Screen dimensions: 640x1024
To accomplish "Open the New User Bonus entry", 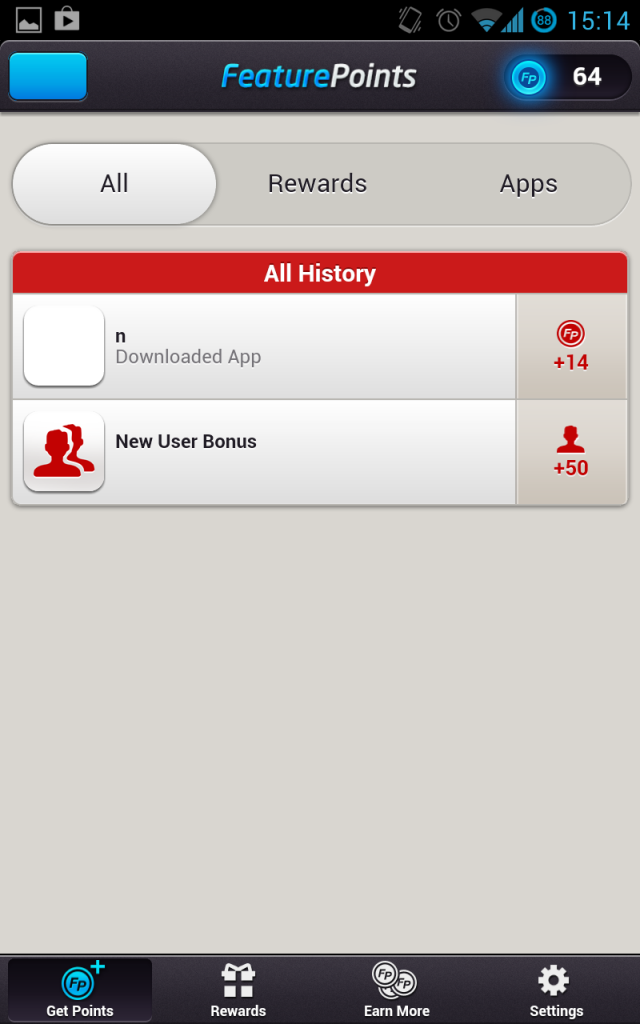I will [265, 452].
